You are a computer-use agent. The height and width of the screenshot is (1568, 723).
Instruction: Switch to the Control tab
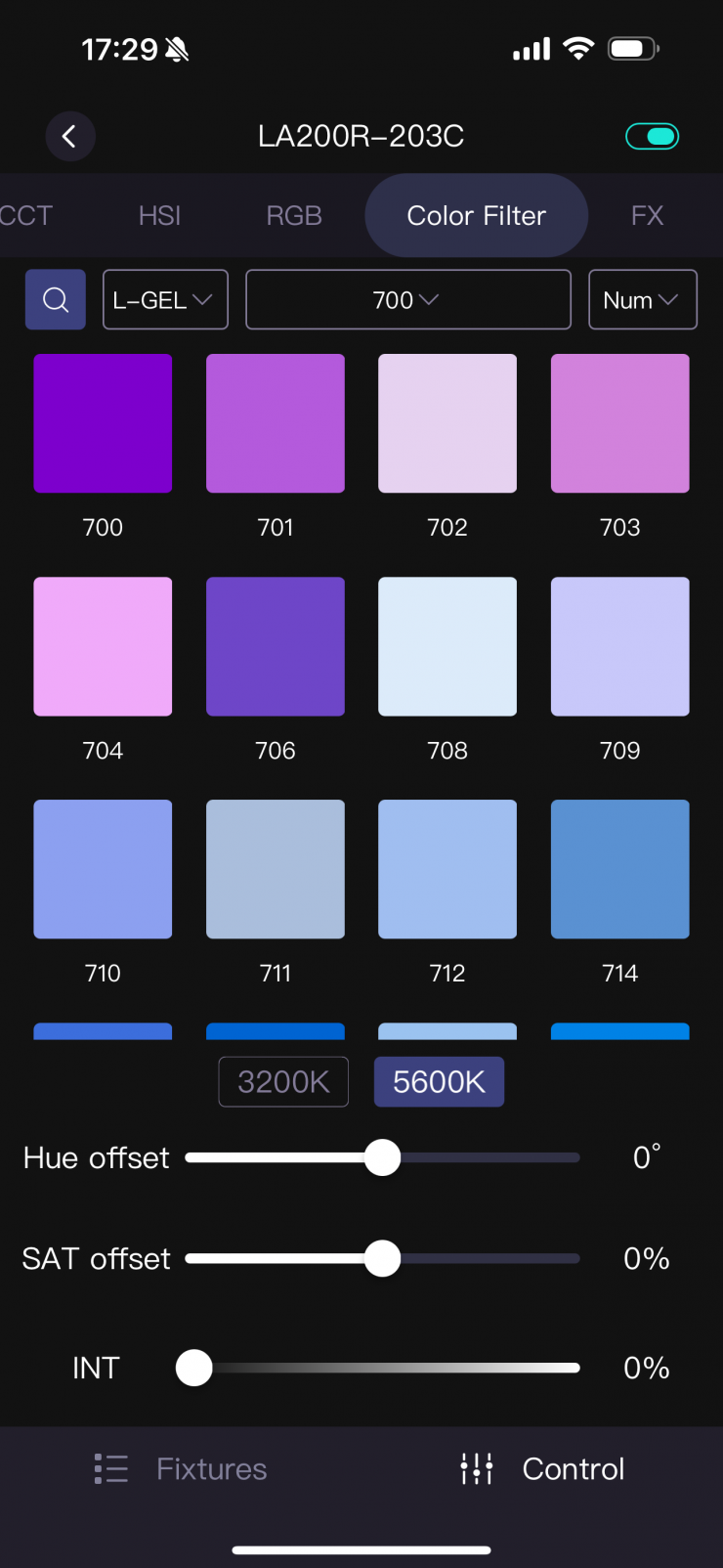tap(543, 1469)
